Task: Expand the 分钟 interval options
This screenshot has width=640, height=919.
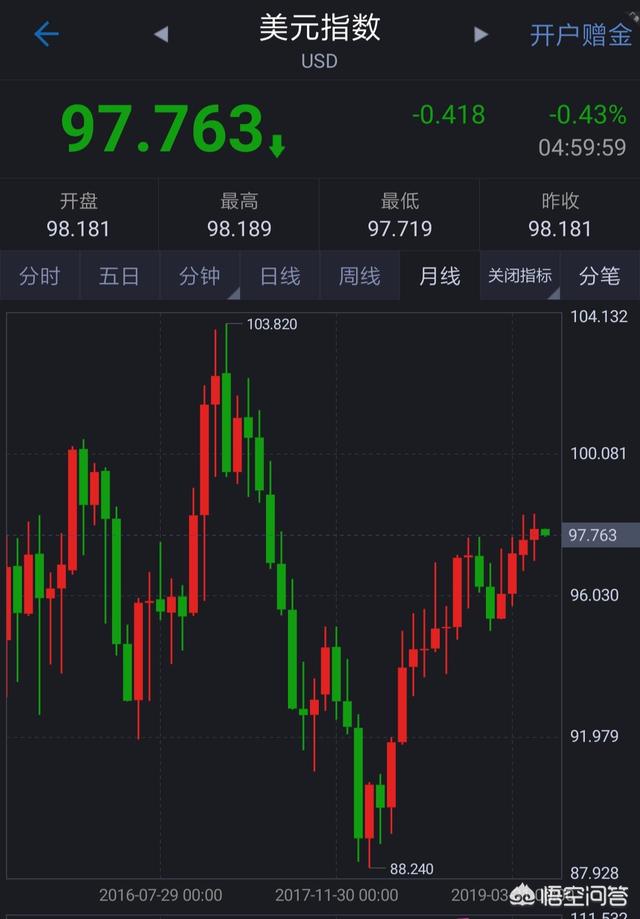Action: pyautogui.click(x=199, y=276)
